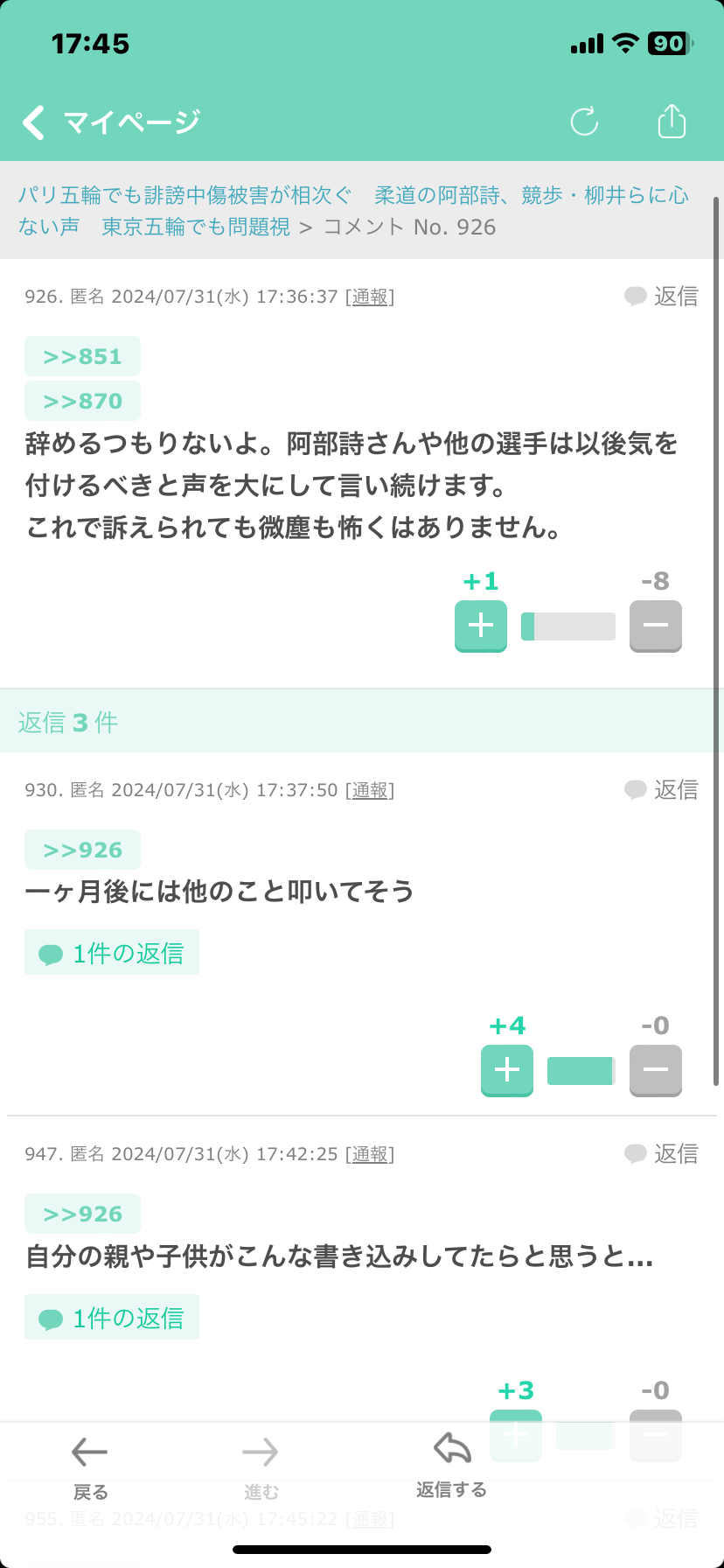This screenshot has width=724, height=1568.
Task: Report comment 926 via 通報
Action: (x=370, y=297)
